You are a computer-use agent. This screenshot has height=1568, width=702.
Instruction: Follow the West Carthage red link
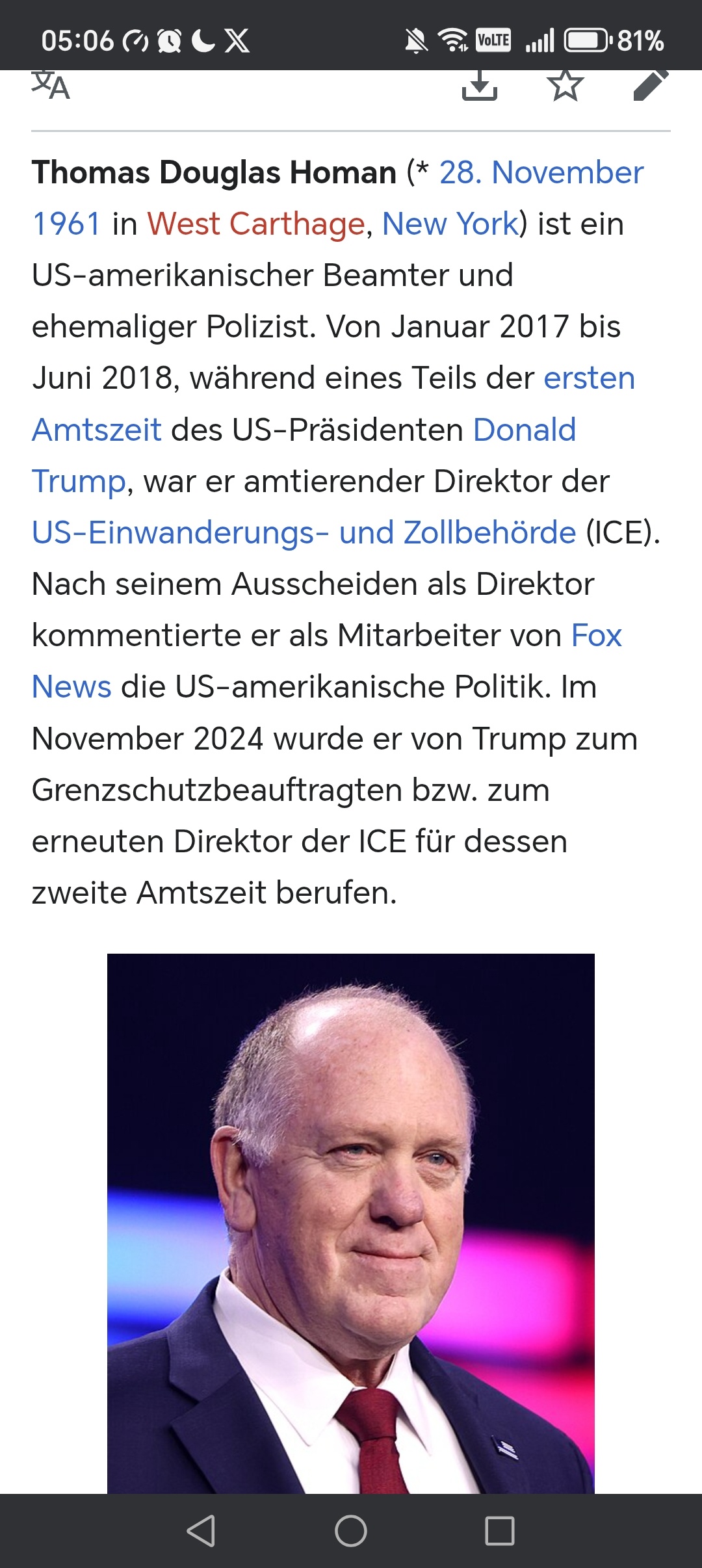click(x=256, y=224)
